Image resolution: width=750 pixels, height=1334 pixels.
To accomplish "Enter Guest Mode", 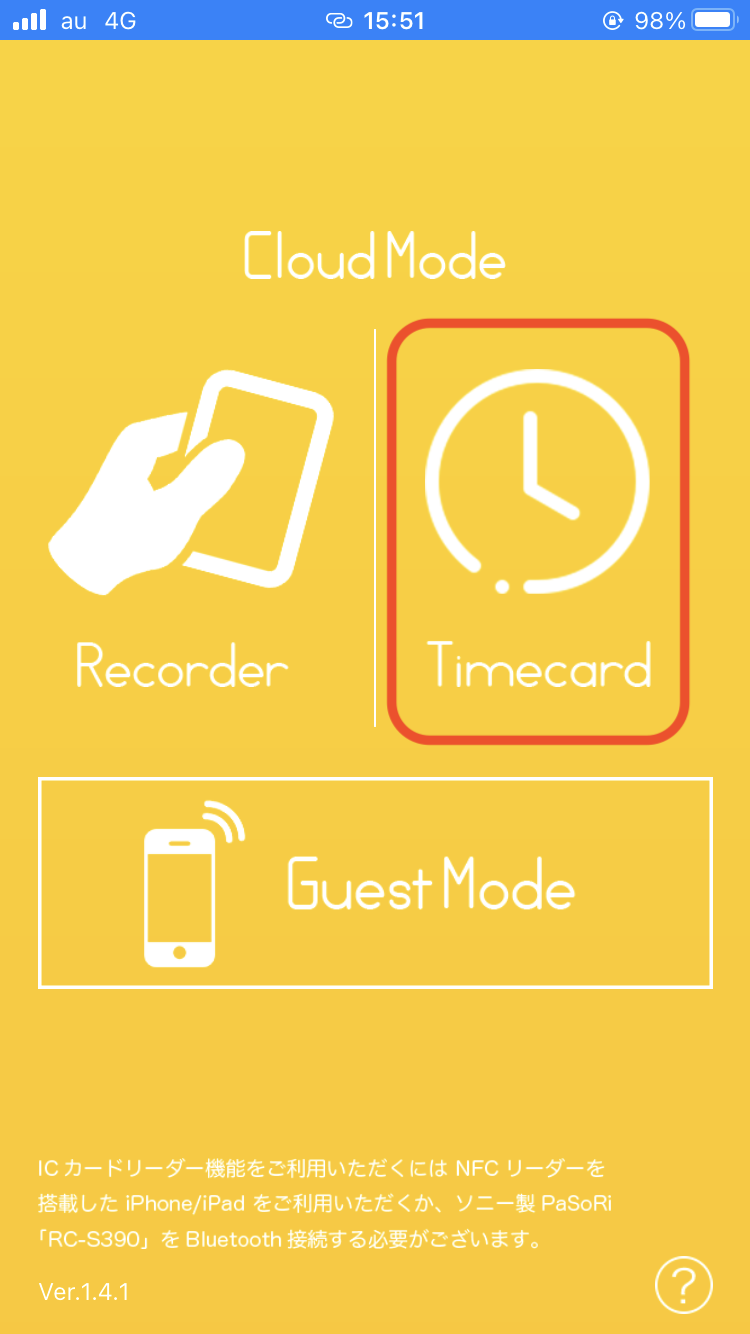I will point(375,883).
